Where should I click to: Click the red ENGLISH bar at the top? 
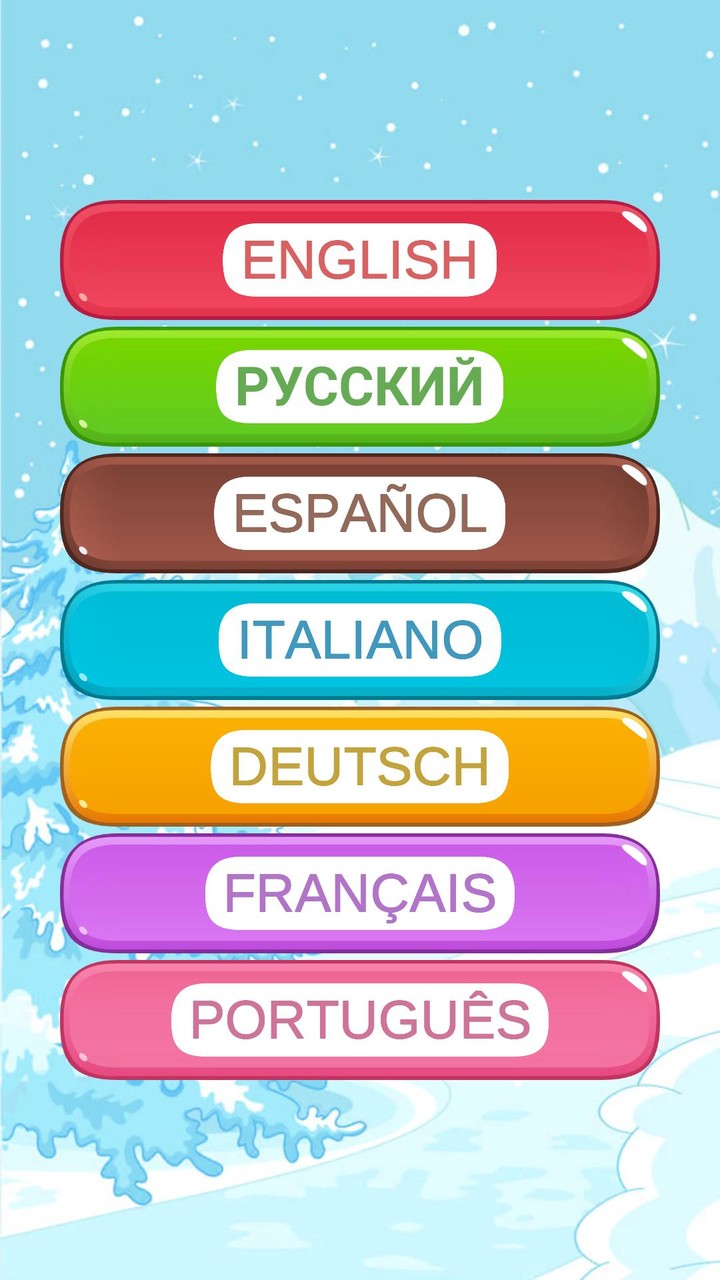tap(360, 260)
